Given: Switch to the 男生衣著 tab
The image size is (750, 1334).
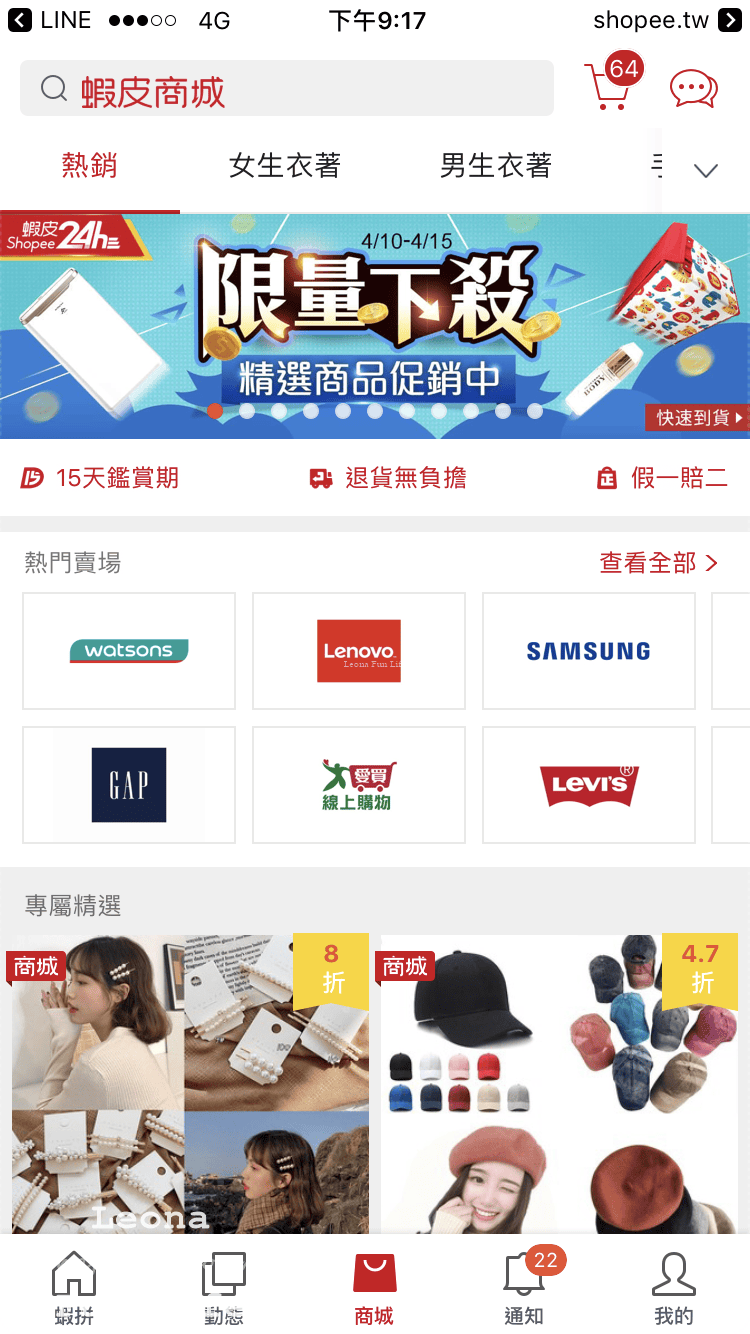Looking at the screenshot, I should tap(496, 166).
